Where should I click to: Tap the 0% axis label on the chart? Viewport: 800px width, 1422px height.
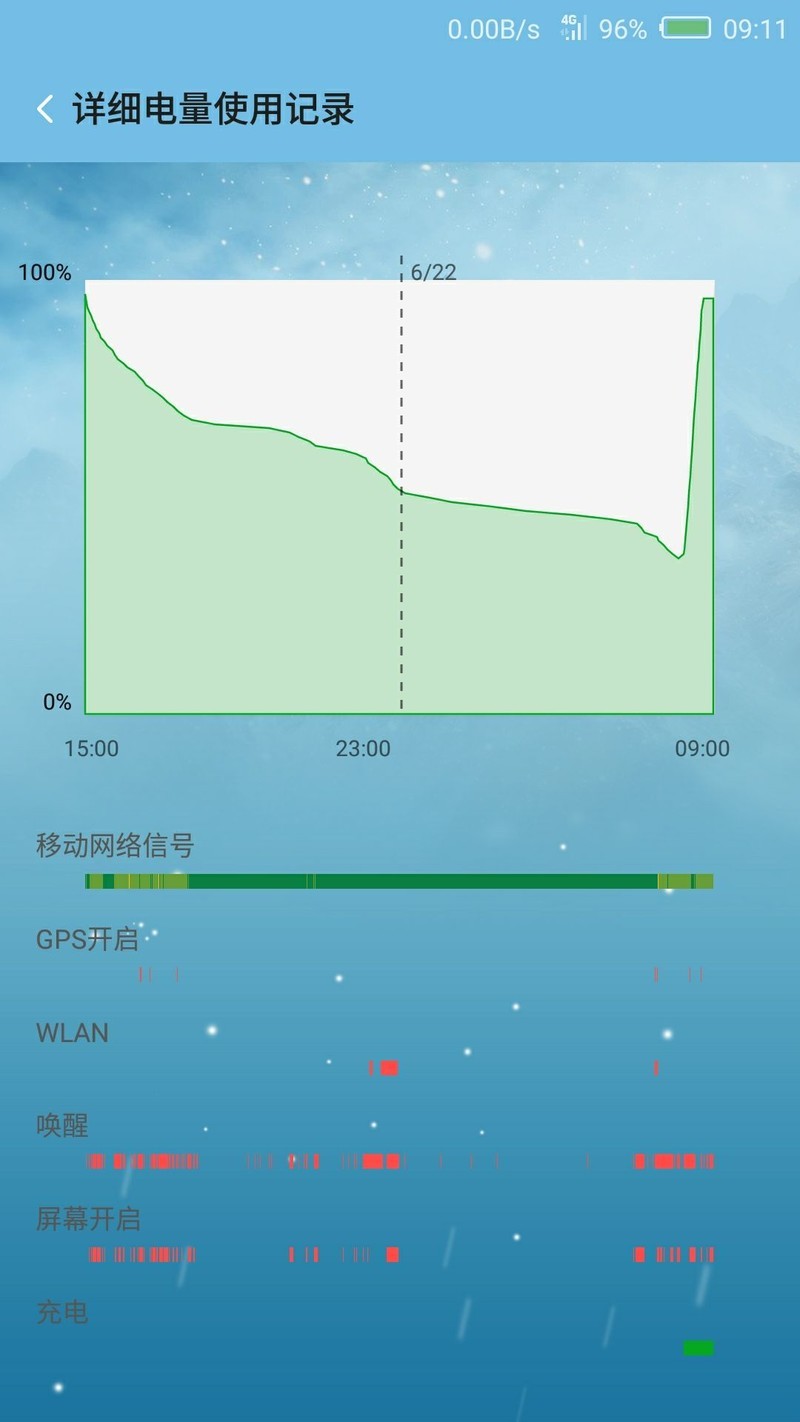[55, 703]
